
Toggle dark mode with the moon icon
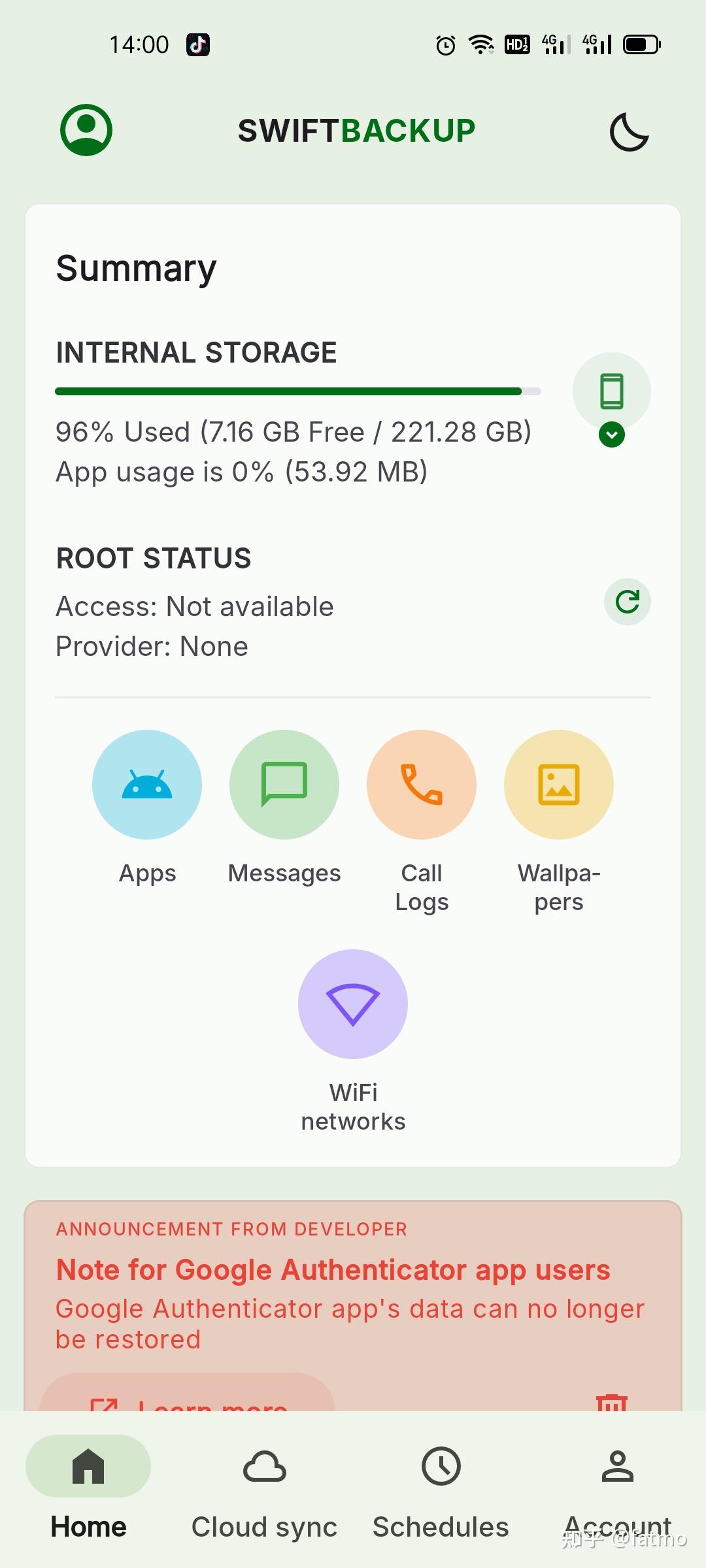(x=629, y=131)
